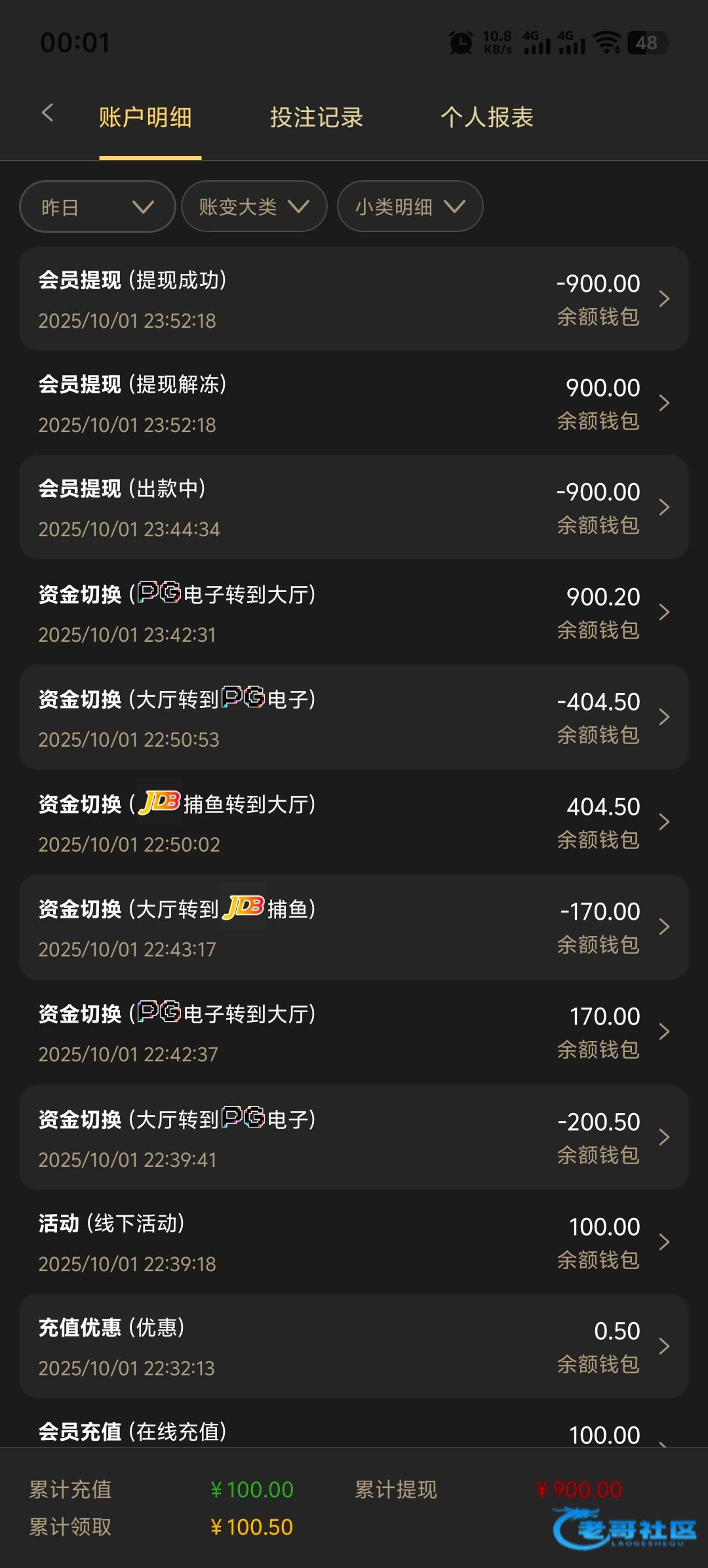Image resolution: width=708 pixels, height=1568 pixels.
Task: Open the JDB捕鱼转到大厅 404.50 record
Action: tap(354, 822)
